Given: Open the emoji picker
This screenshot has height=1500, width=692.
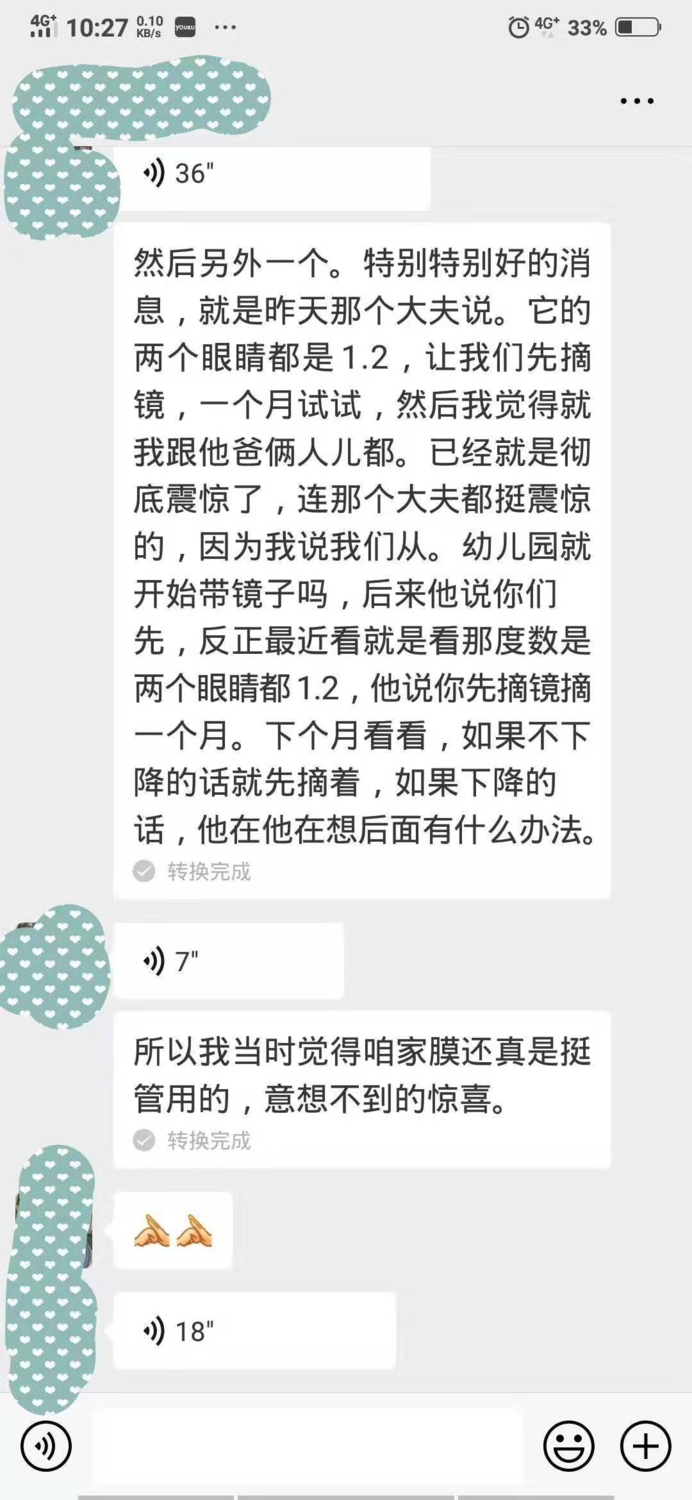Looking at the screenshot, I should (569, 1446).
